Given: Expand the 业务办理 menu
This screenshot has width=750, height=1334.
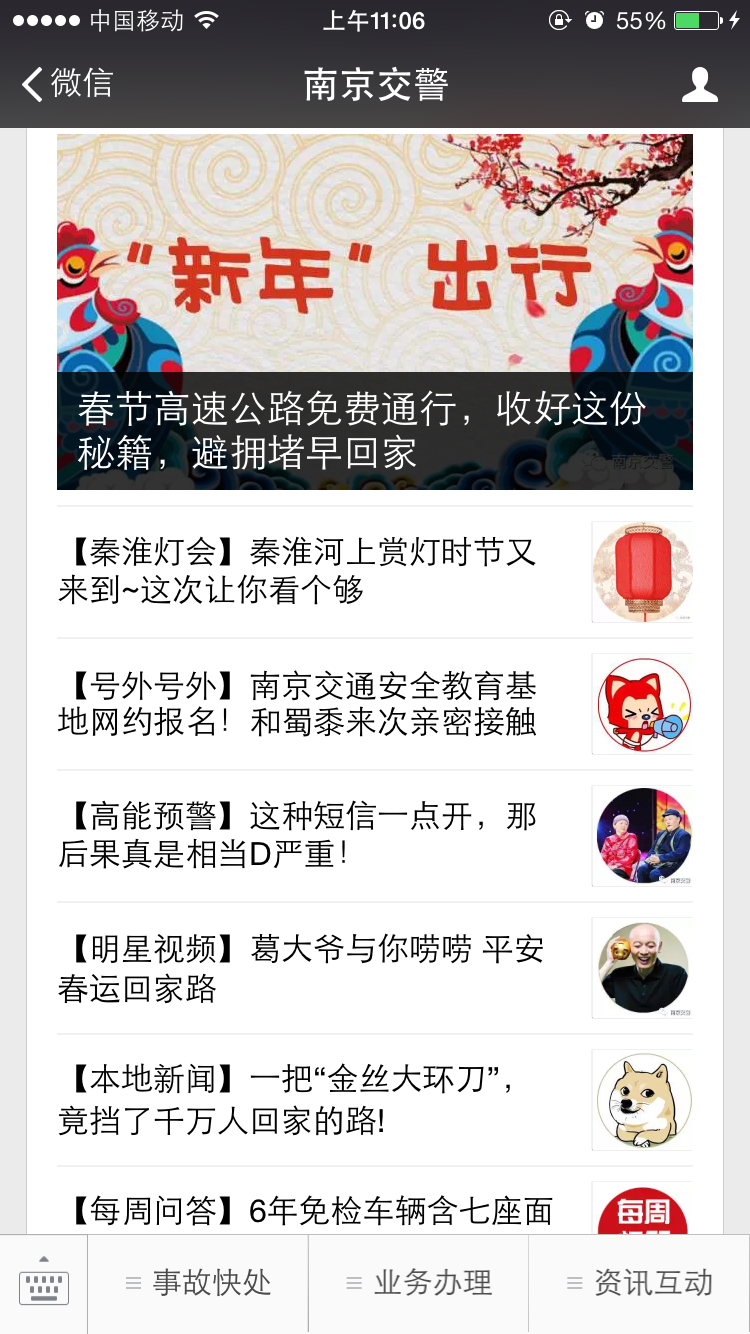Looking at the screenshot, I should click(418, 1284).
